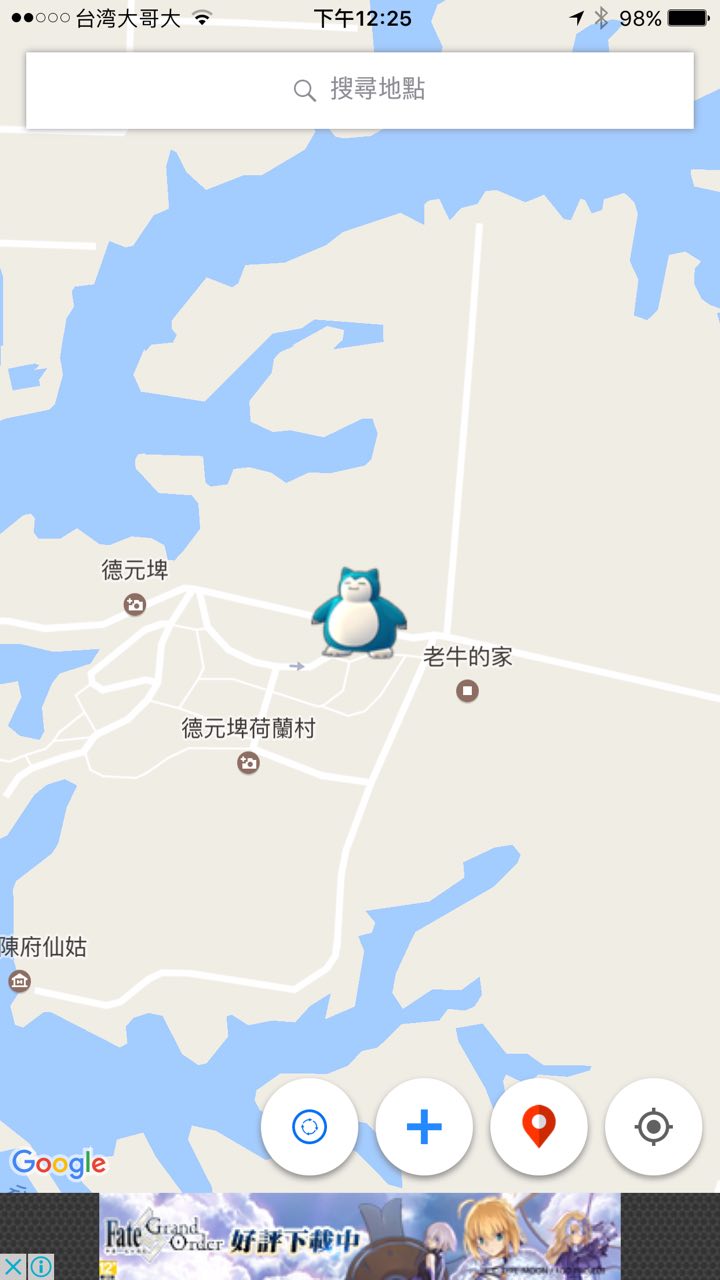Tap the 搜尋地點 search box
Image resolution: width=720 pixels, height=1280 pixels.
point(360,90)
